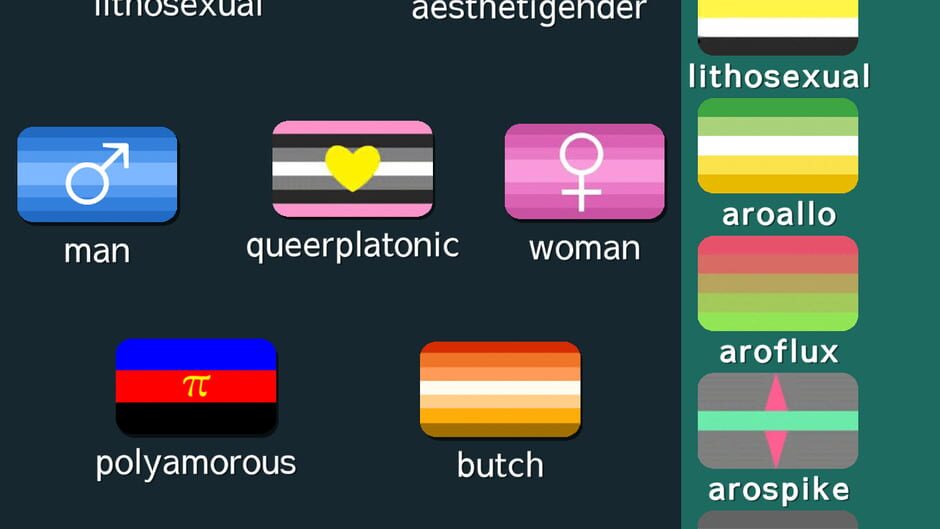Tap the queerplatonic flag with yellow heart
This screenshot has height=529, width=940.
(x=352, y=168)
